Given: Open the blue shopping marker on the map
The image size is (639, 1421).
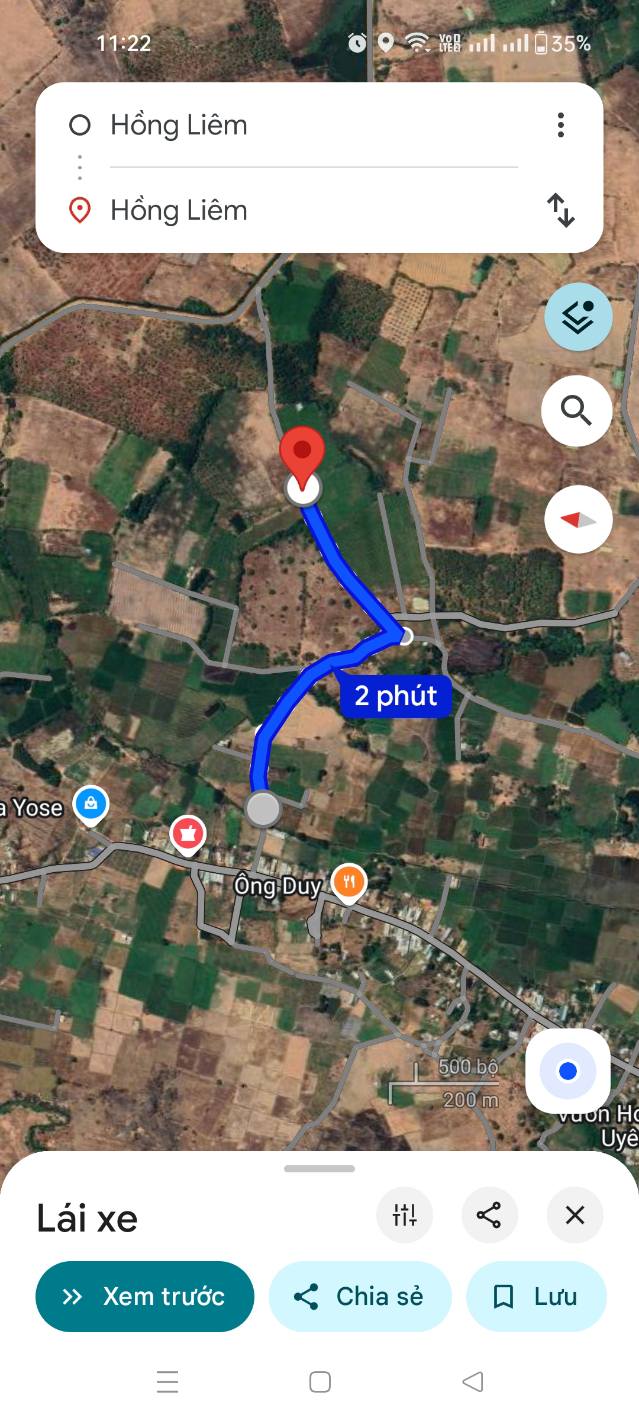Looking at the screenshot, I should coord(91,803).
